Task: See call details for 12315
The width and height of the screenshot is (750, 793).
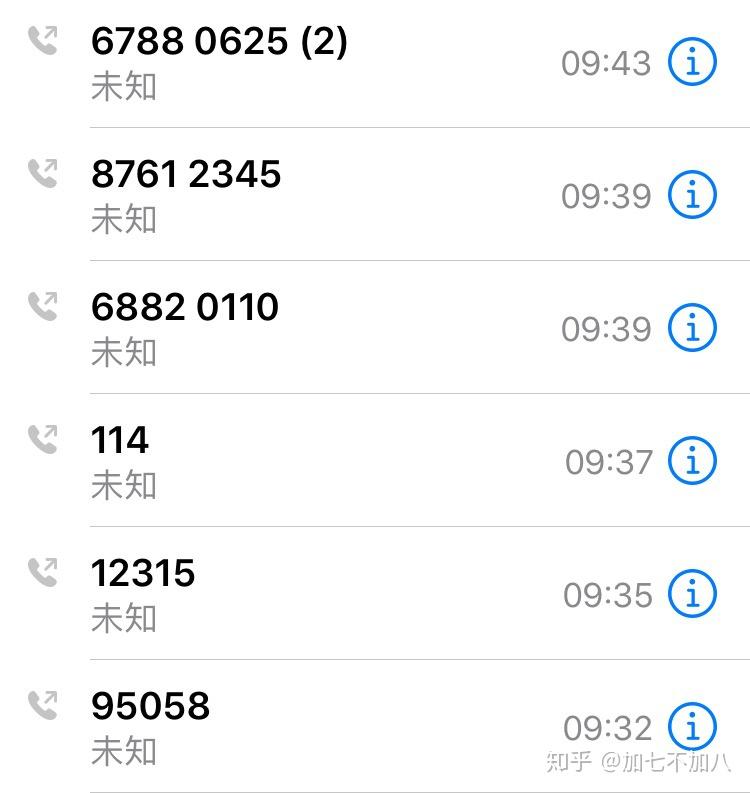Action: pos(692,593)
